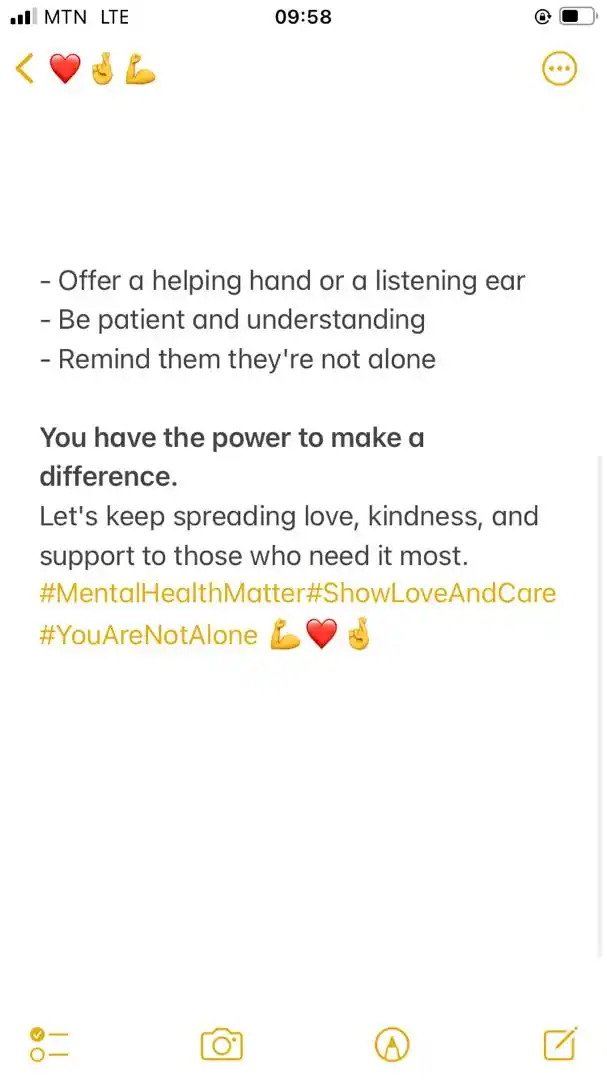607x1080 pixels.
Task: Open the #YouAreNotAlone hashtag
Action: [x=148, y=635]
